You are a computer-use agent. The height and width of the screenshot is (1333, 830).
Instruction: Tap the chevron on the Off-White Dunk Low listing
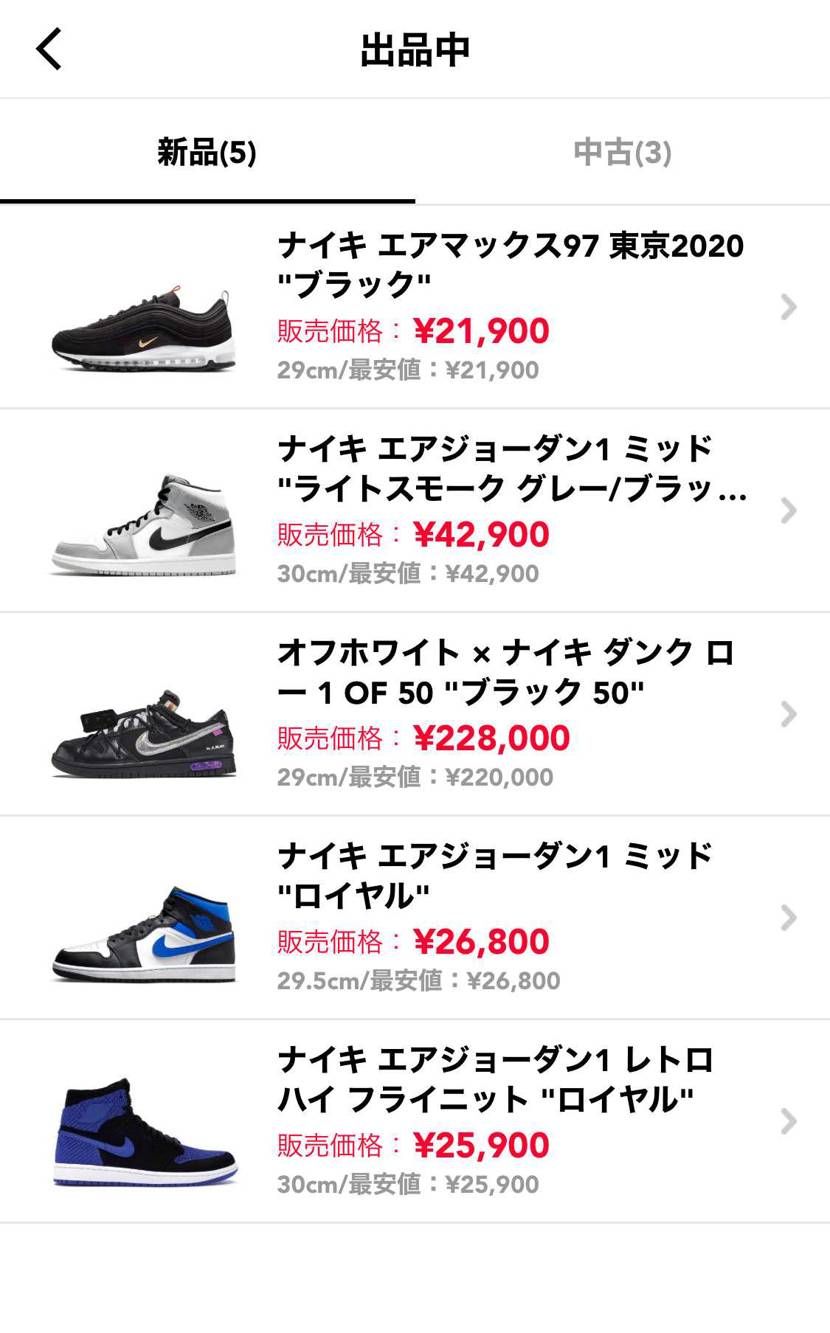click(786, 714)
